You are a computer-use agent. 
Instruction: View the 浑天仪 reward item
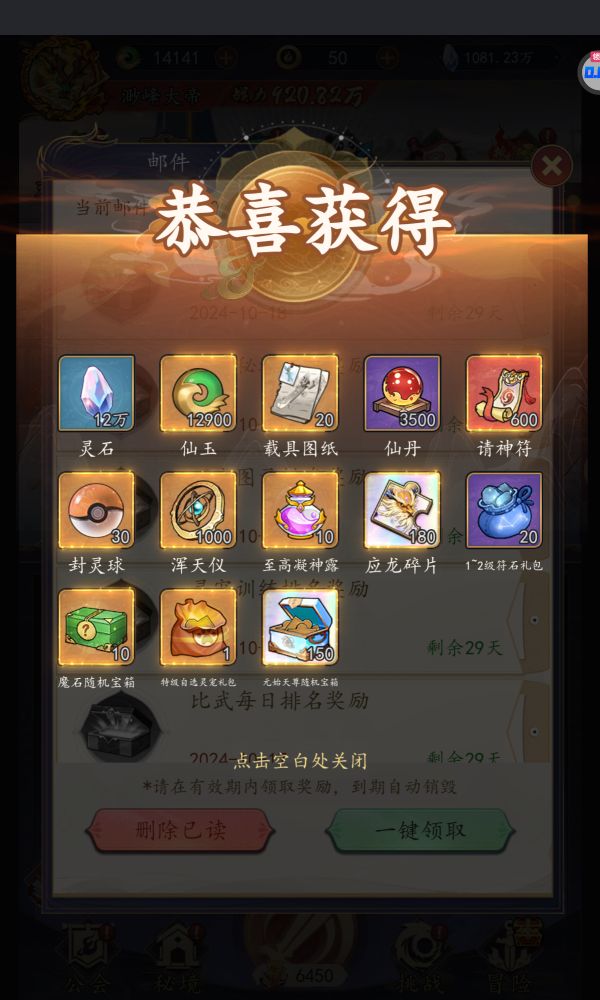[198, 511]
